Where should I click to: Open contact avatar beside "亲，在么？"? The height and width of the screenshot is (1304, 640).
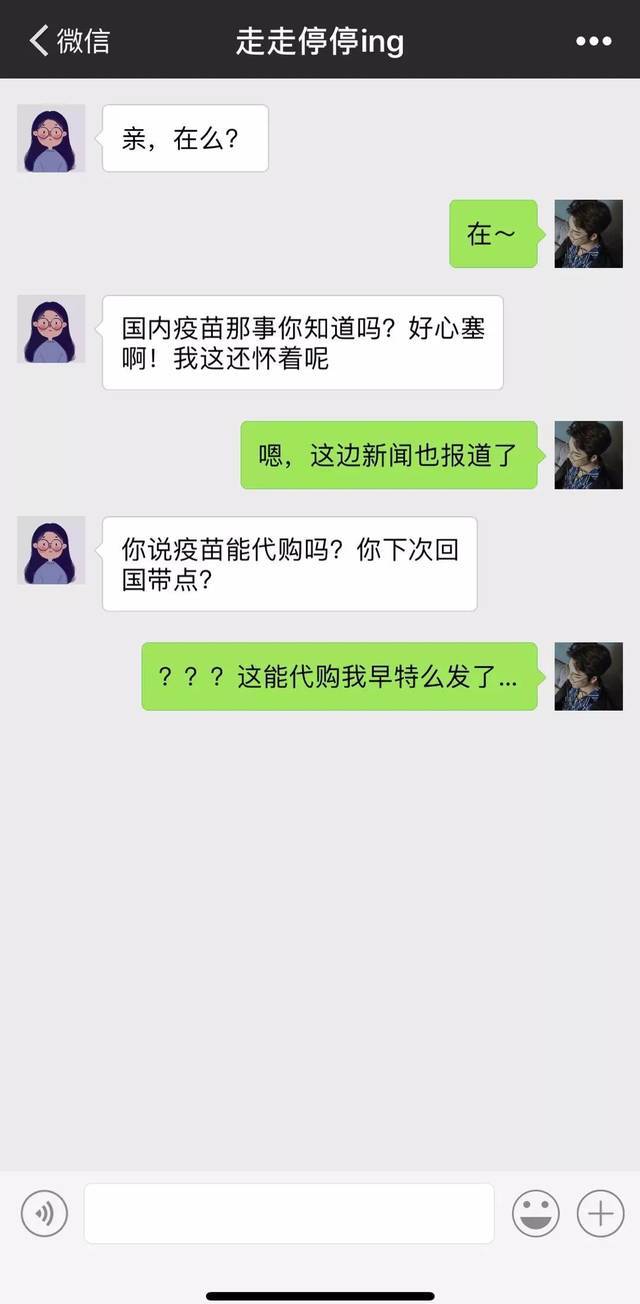pyautogui.click(x=51, y=138)
